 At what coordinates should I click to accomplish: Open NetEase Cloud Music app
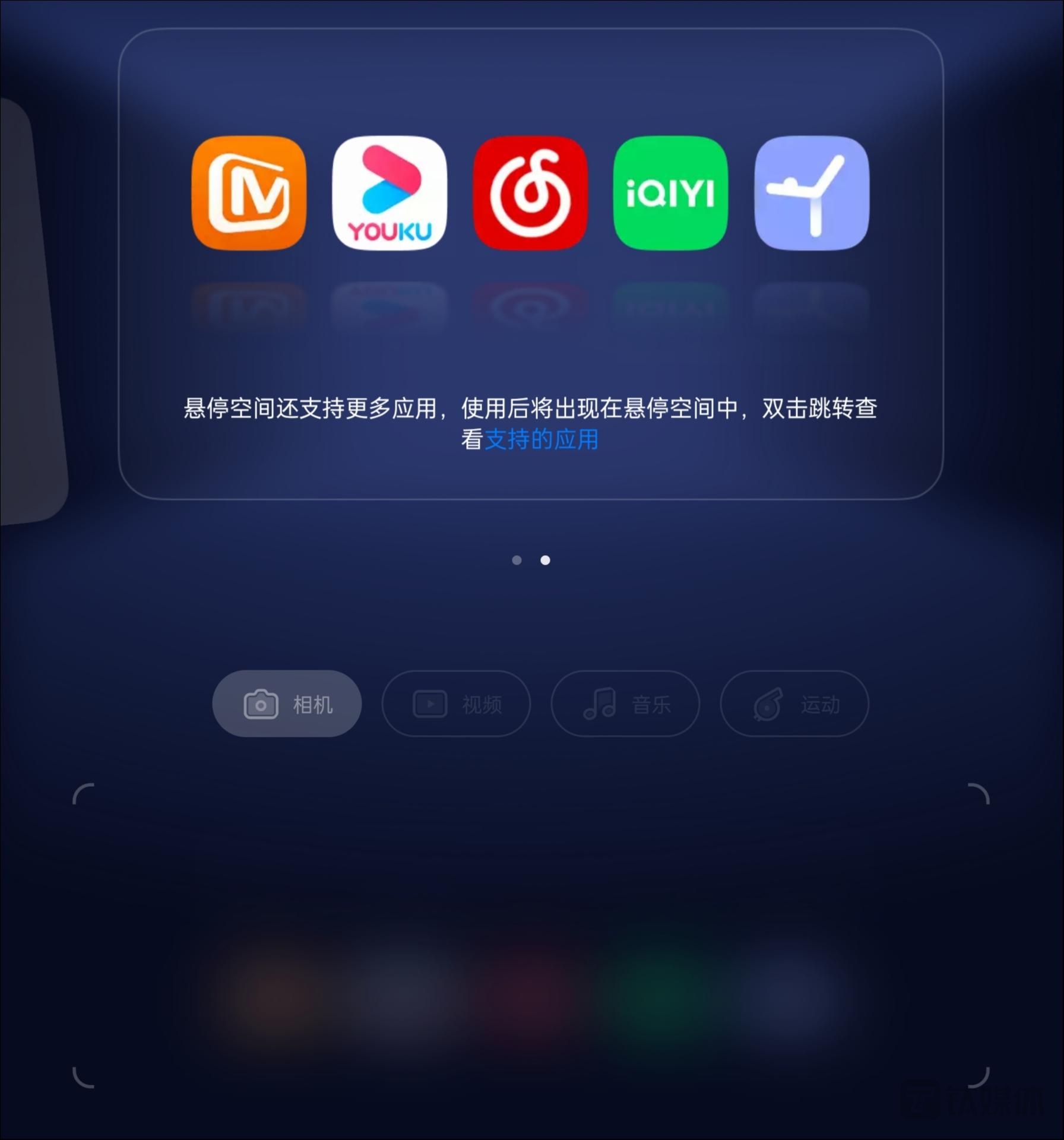tap(530, 193)
